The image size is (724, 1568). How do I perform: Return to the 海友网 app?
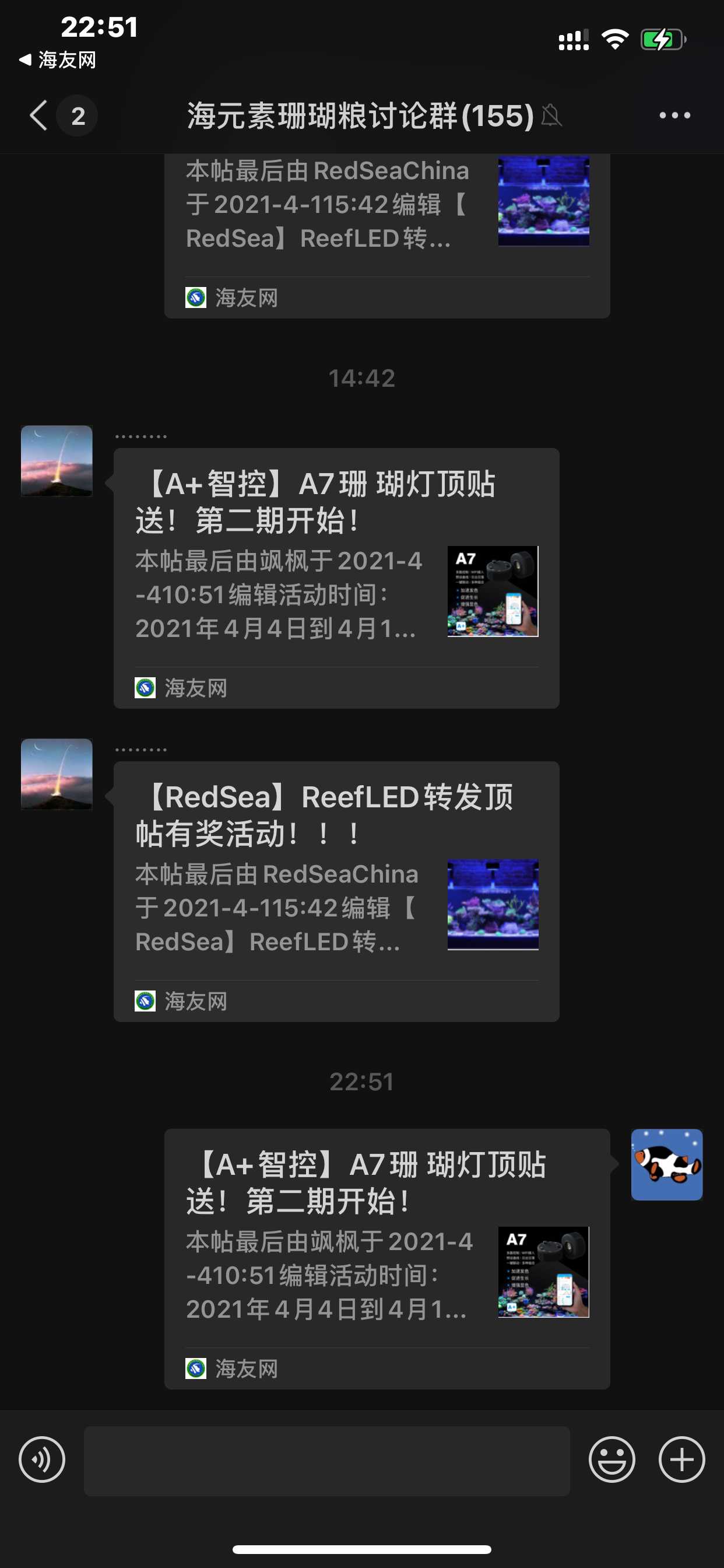[x=58, y=60]
